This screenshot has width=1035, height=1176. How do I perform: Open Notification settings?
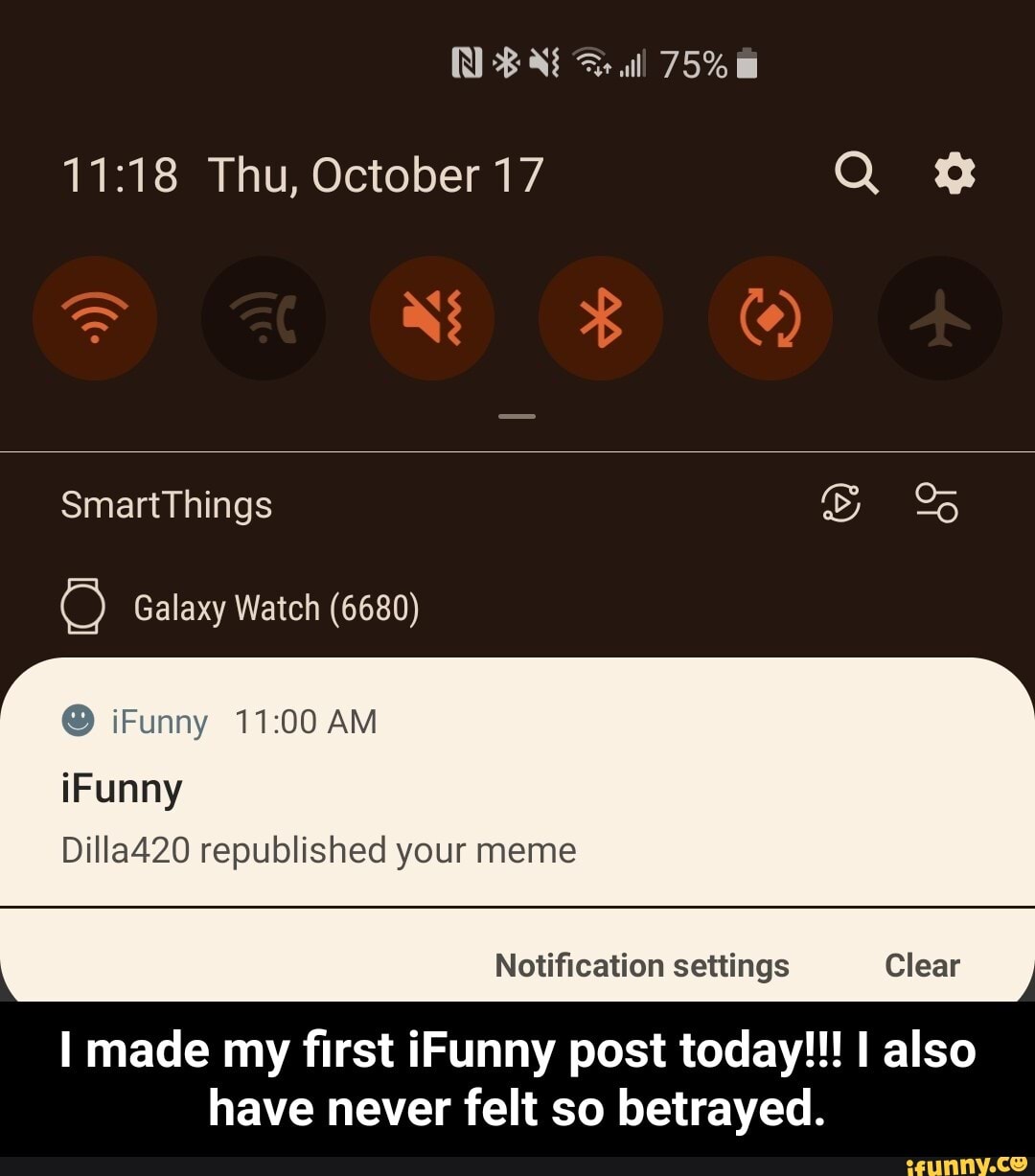(x=641, y=966)
